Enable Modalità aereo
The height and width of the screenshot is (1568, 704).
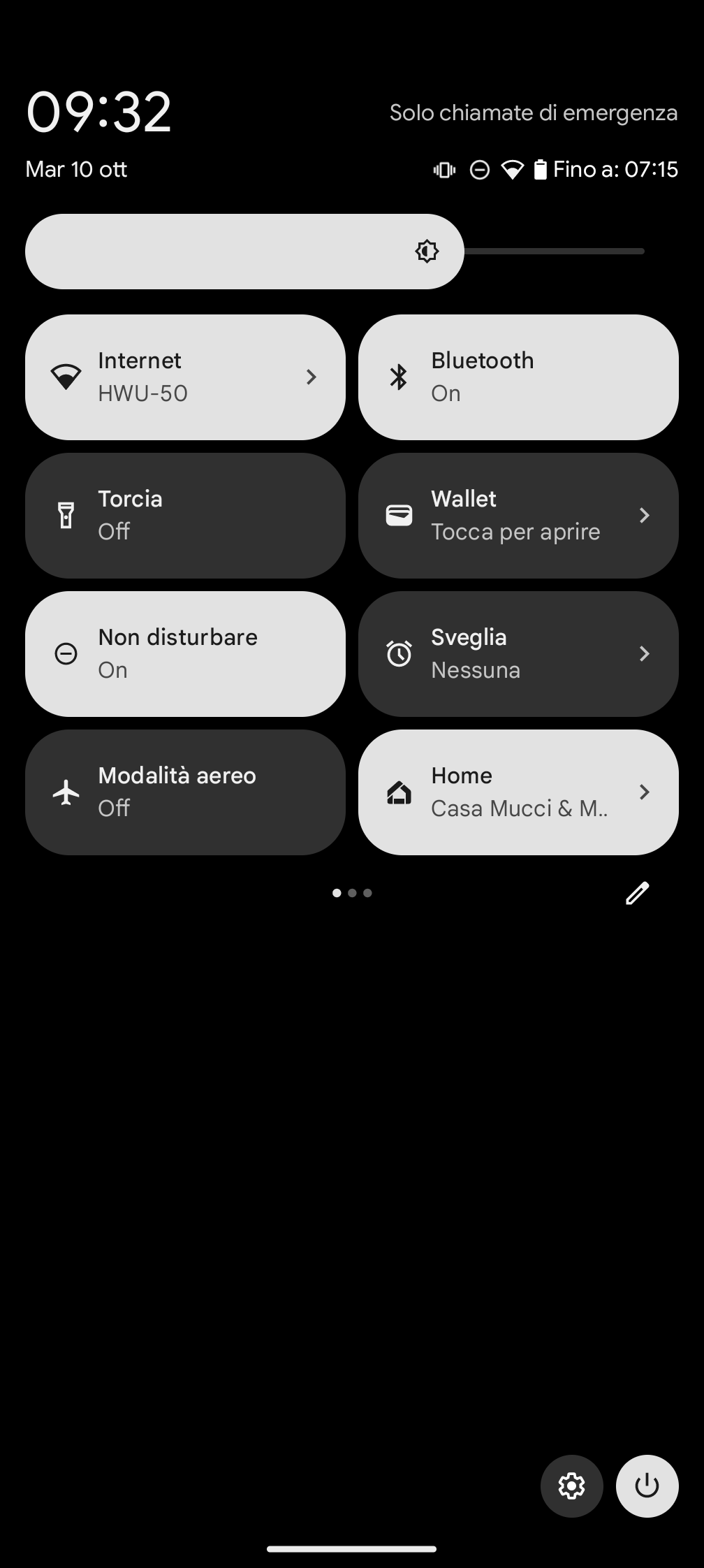tap(185, 792)
